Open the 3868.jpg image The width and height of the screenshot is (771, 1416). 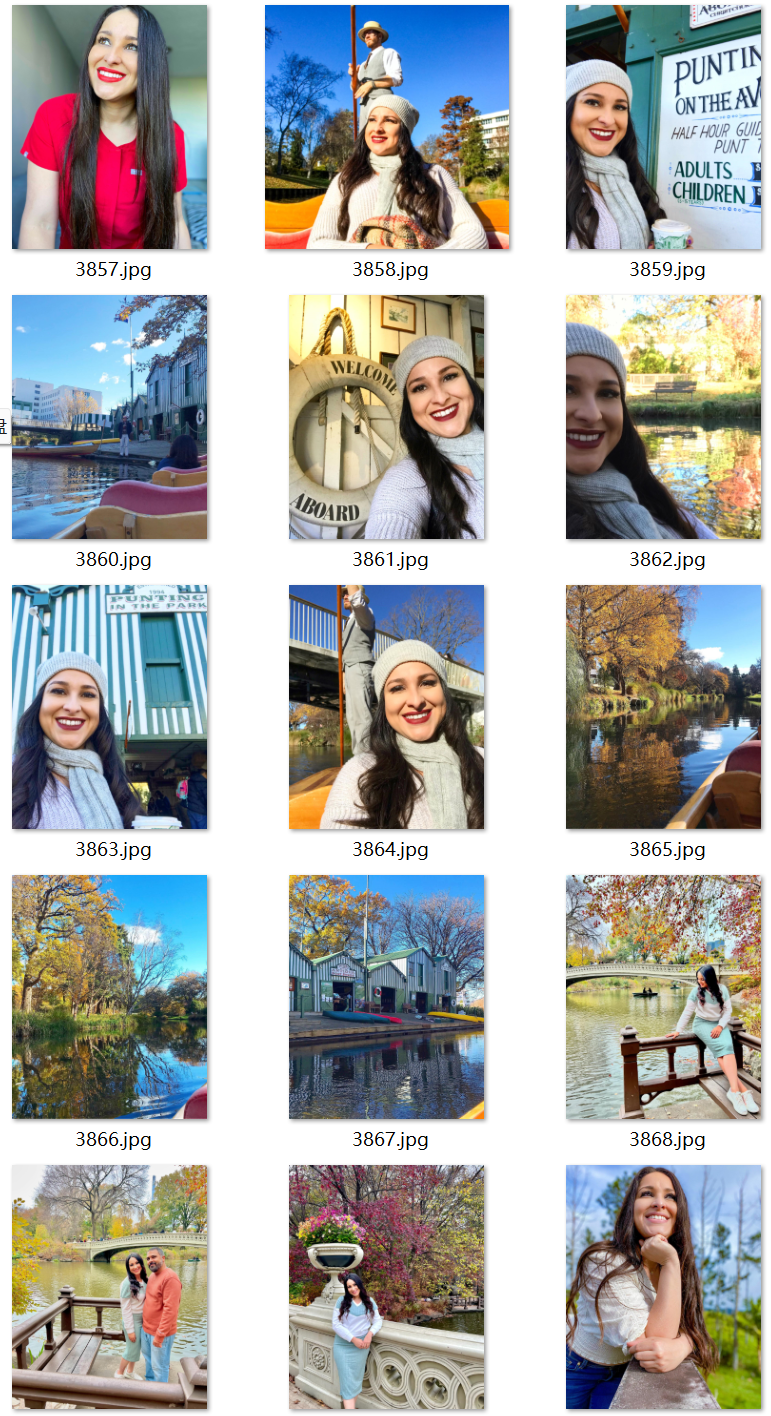(664, 997)
